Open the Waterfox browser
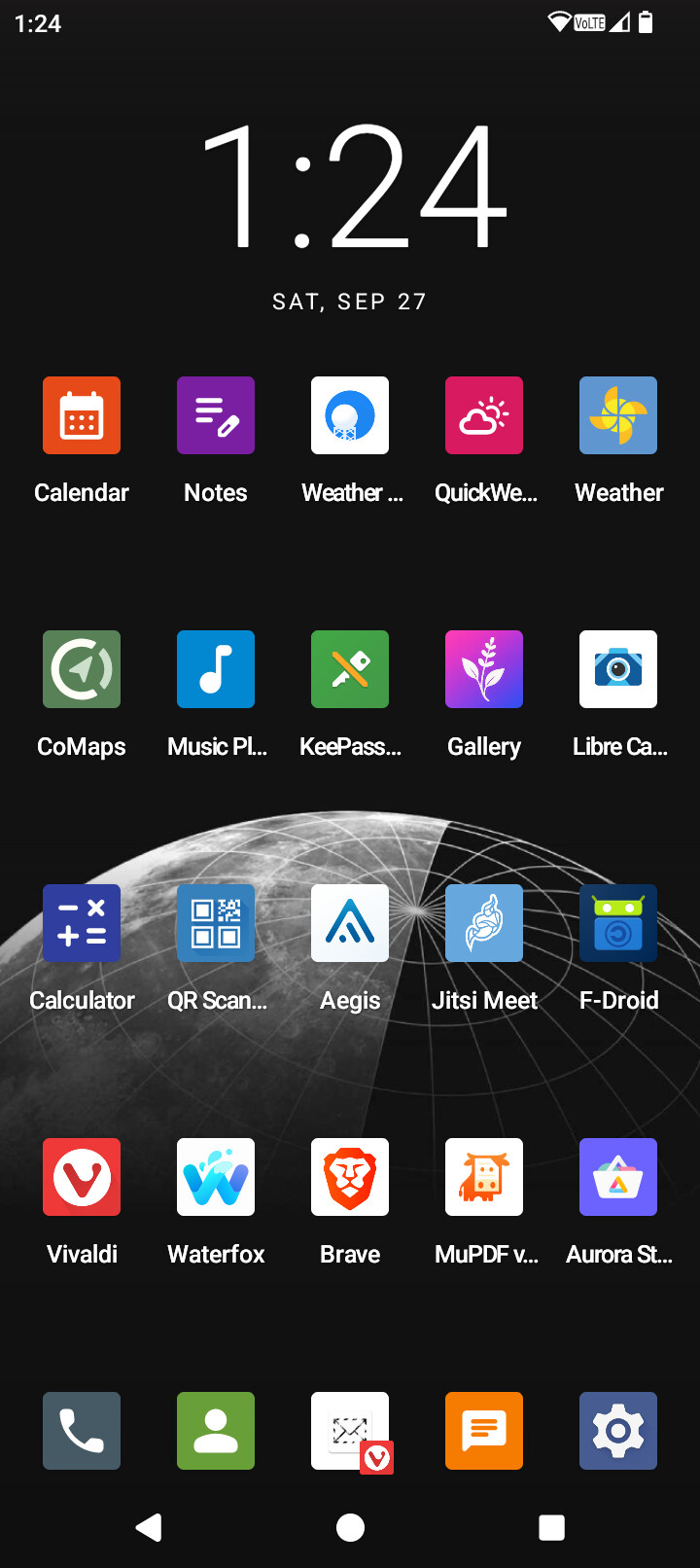This screenshot has height=1568, width=700. pos(216,1177)
